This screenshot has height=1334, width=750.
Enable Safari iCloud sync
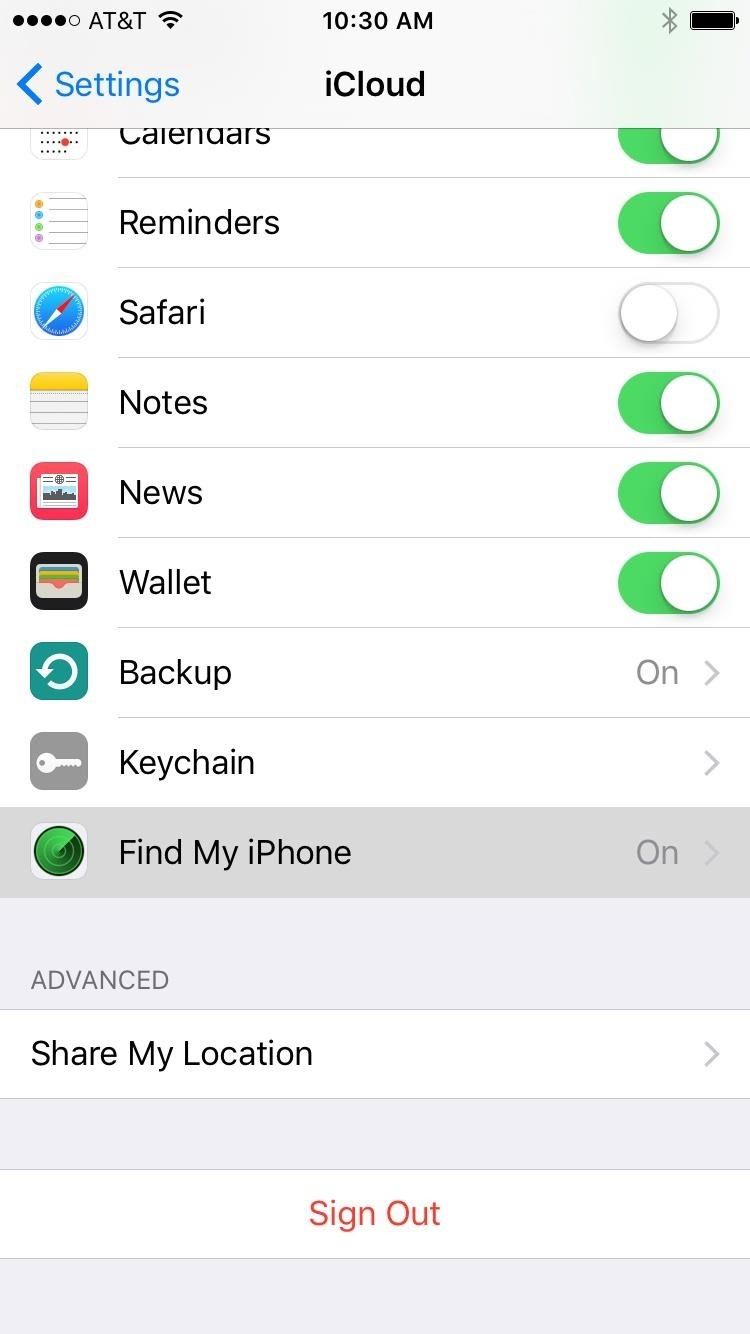click(x=667, y=312)
